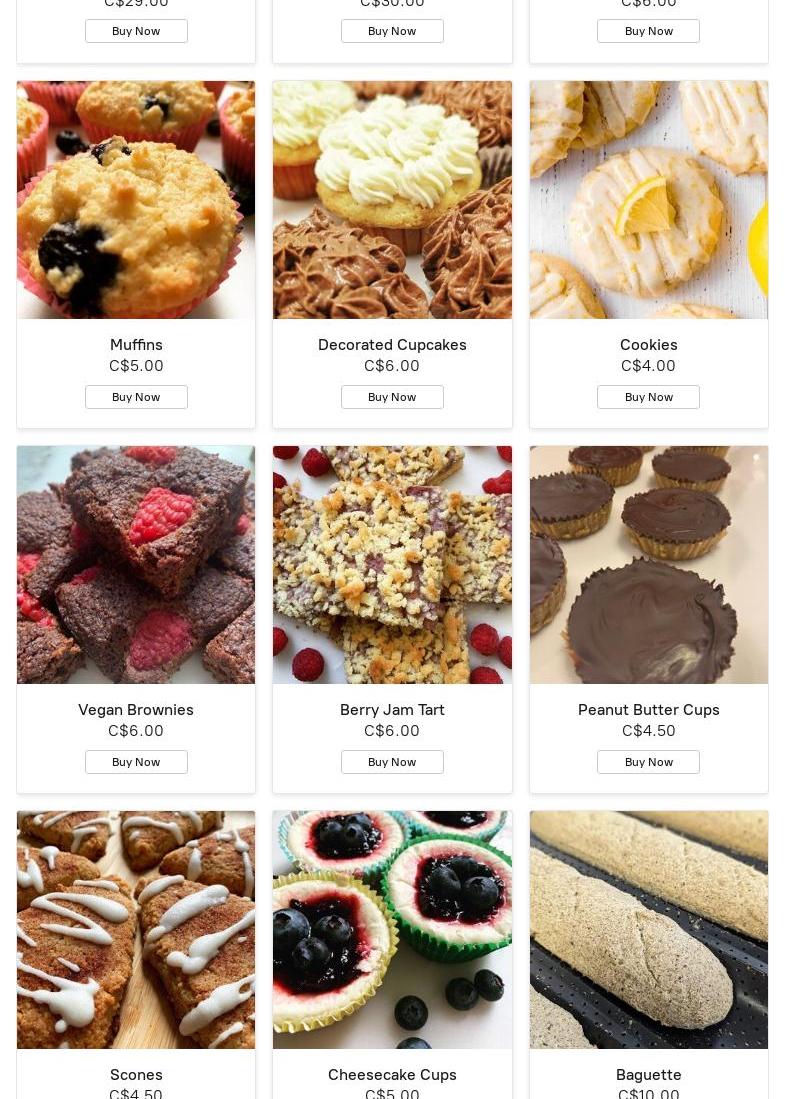The width and height of the screenshot is (785, 1099).
Task: Open the Baguette product card
Action: [648, 930]
